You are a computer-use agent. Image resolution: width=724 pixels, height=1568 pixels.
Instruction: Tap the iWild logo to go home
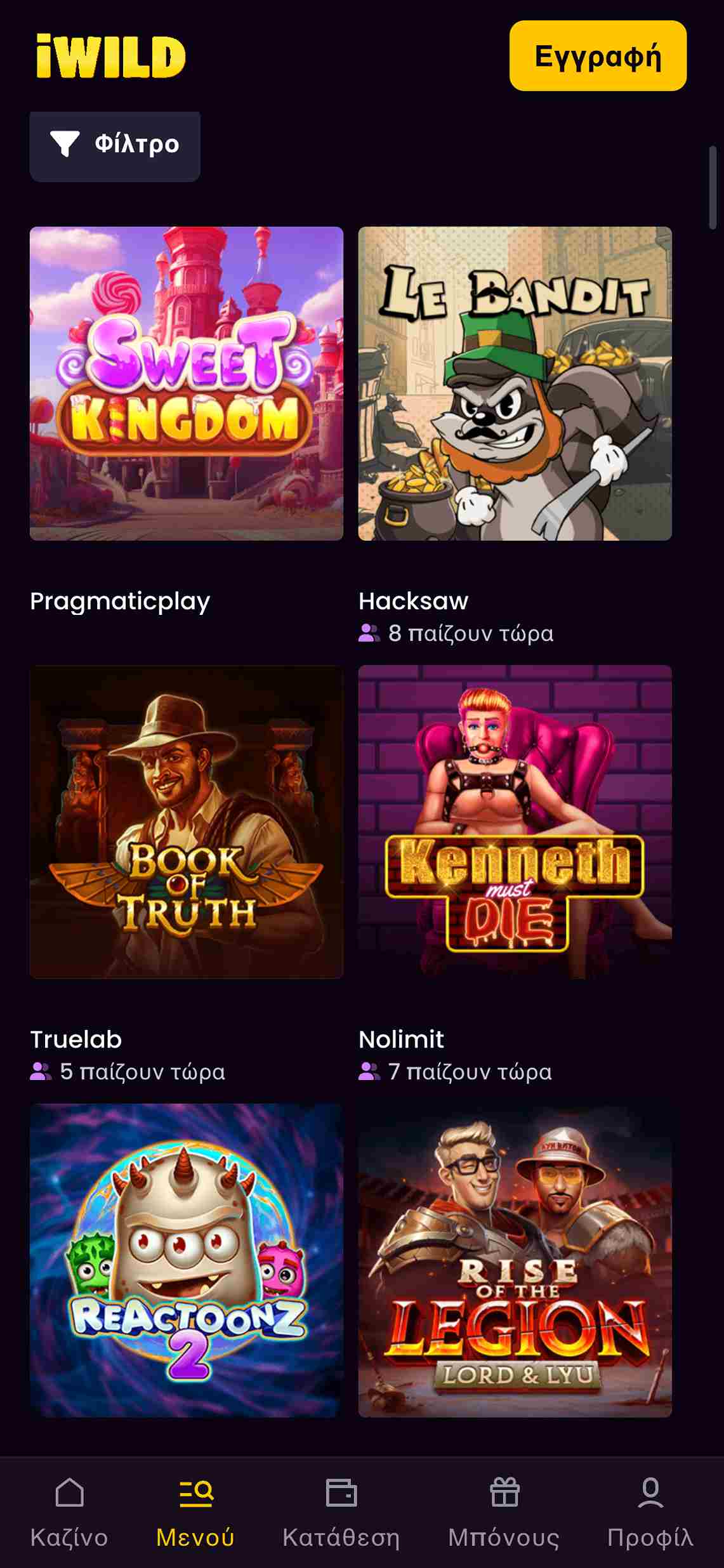click(111, 56)
